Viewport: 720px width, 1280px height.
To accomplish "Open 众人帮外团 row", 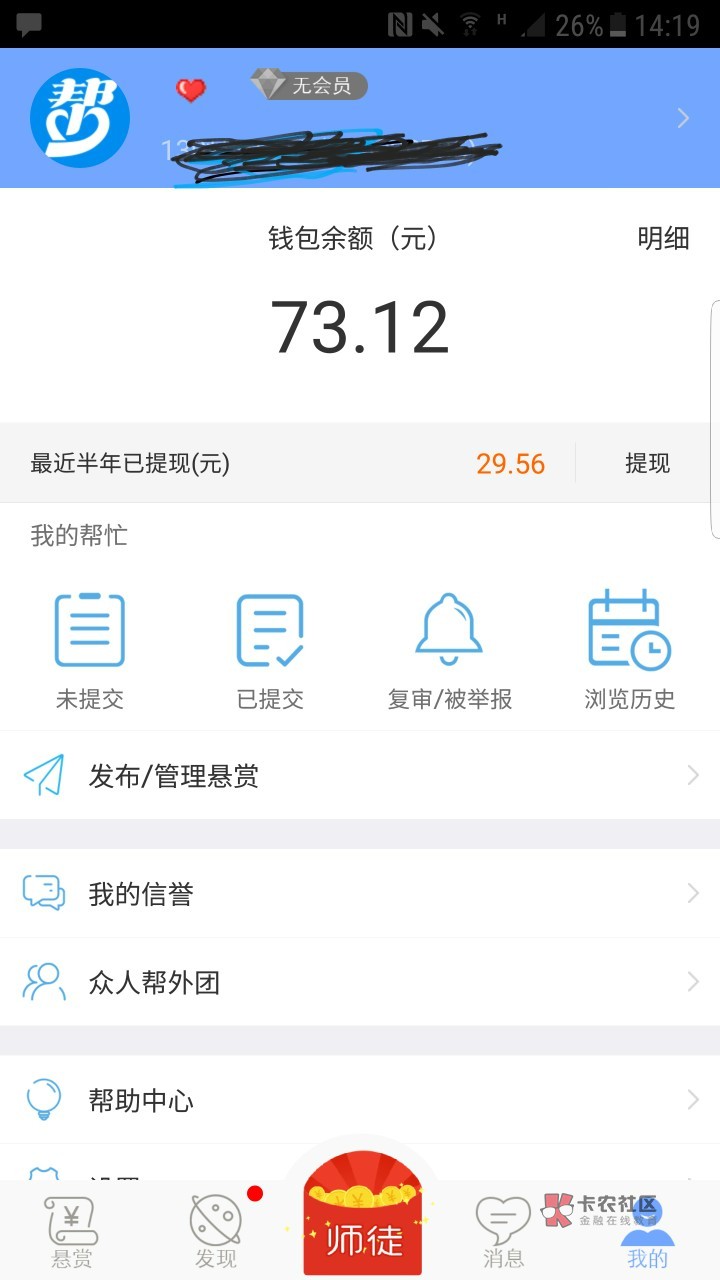I will click(x=360, y=983).
